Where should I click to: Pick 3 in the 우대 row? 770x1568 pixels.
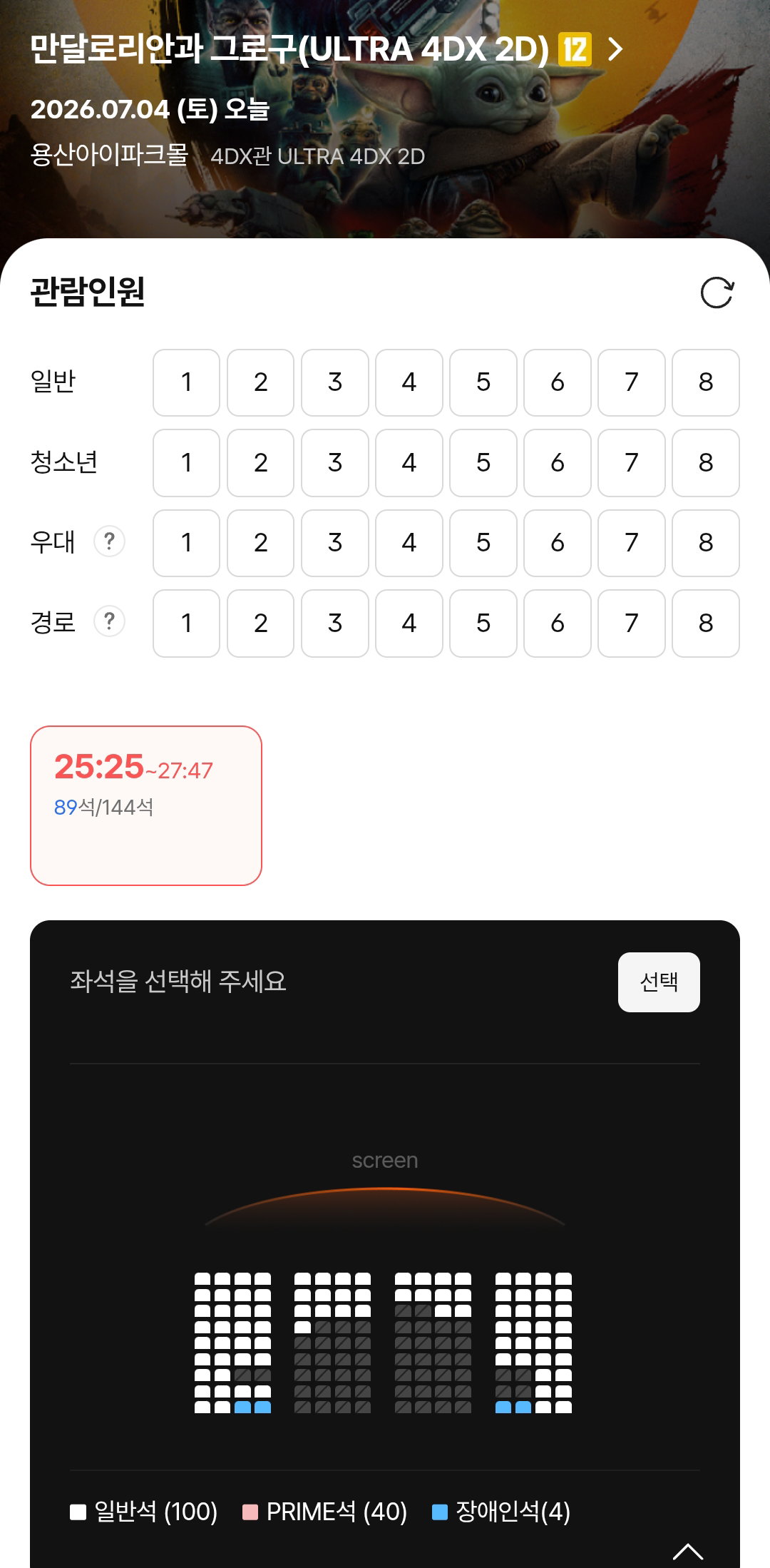[x=335, y=543]
